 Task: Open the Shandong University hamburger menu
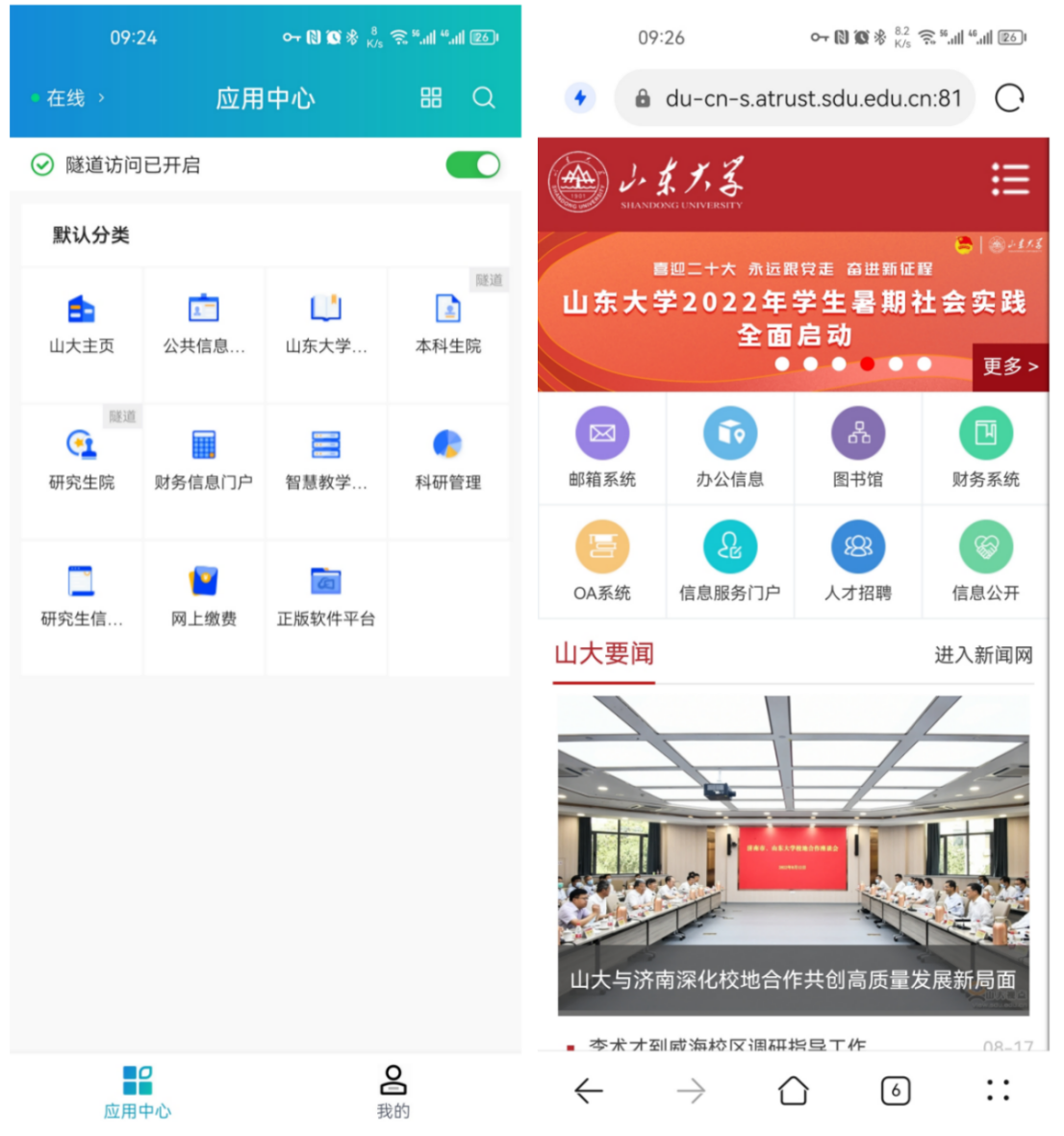(1009, 179)
